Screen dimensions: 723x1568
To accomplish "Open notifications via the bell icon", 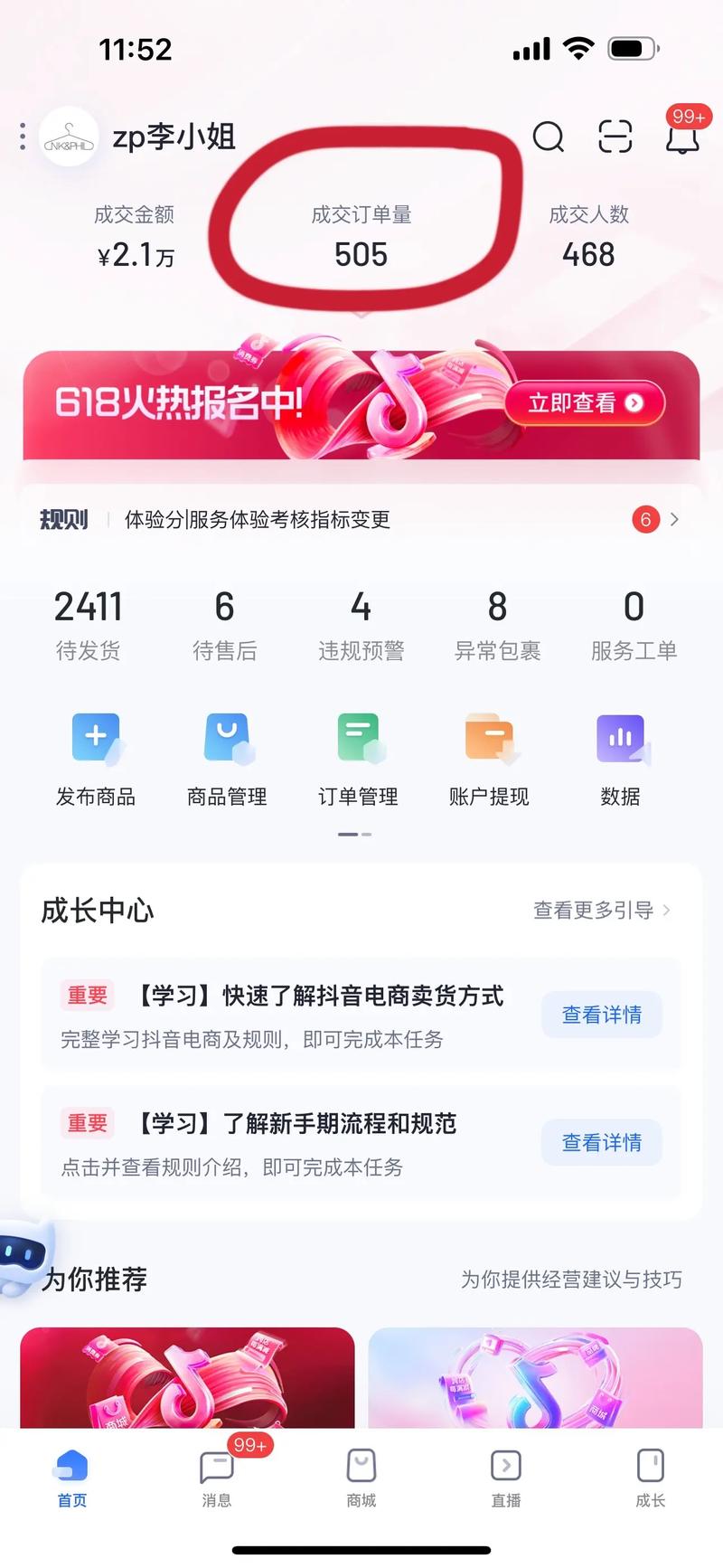I will (681, 140).
